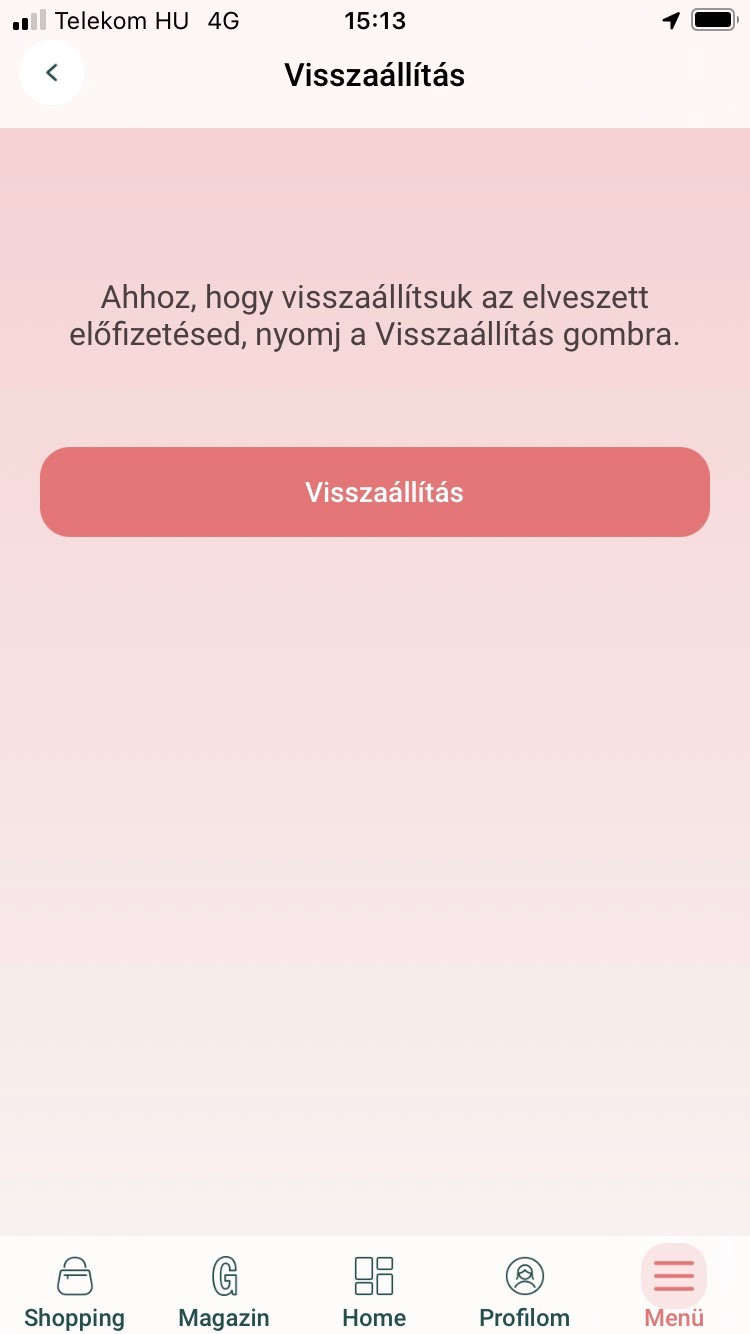
Task: Open the Home tab
Action: click(374, 1290)
